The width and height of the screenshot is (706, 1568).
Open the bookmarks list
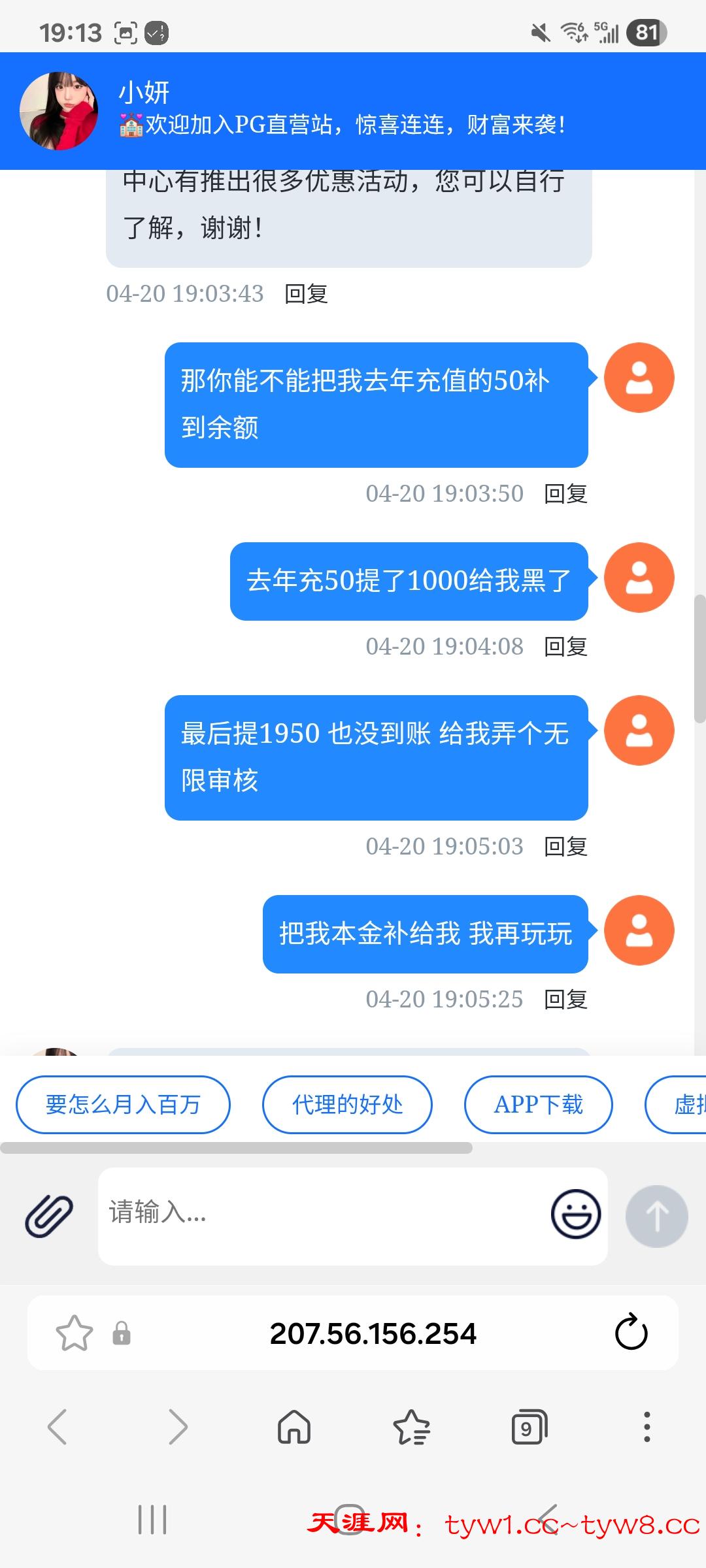(411, 1427)
